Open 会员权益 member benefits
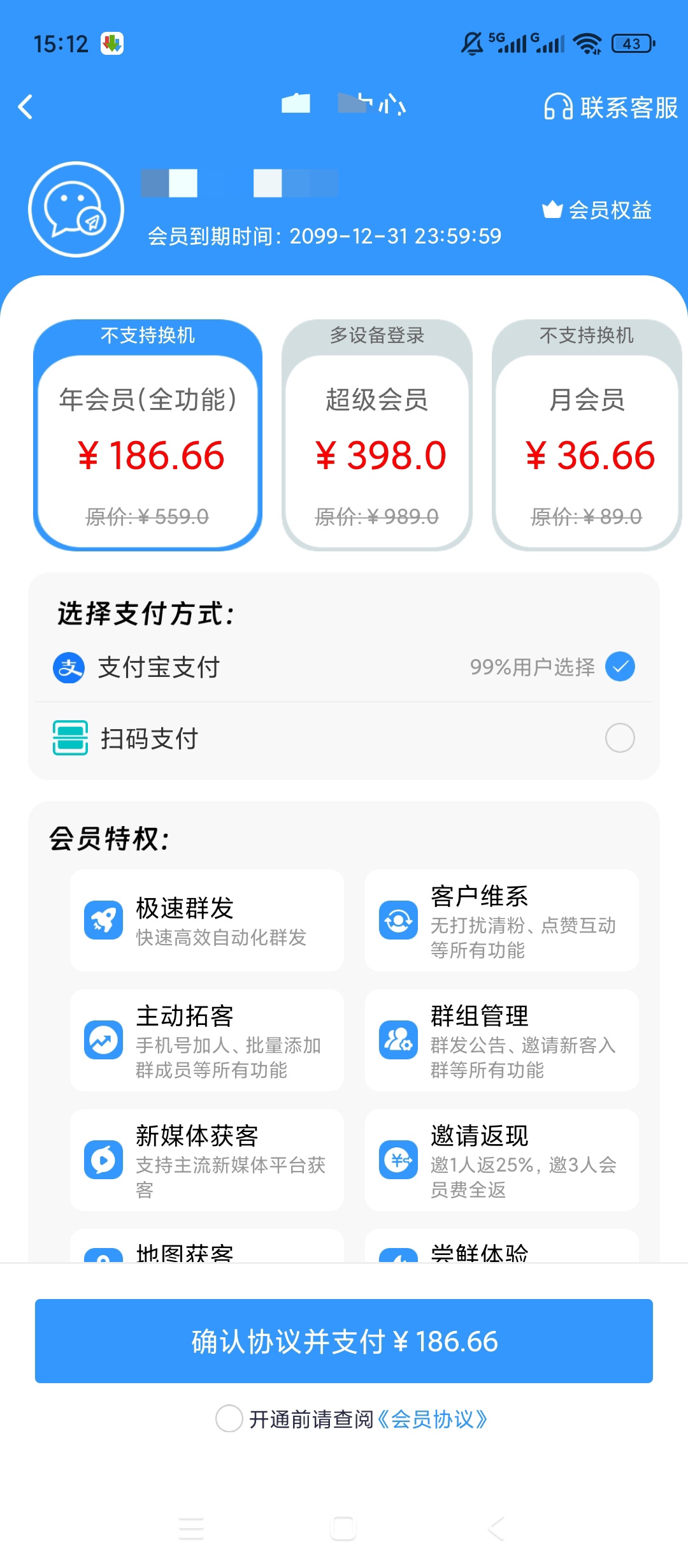688x1568 pixels. coord(597,210)
